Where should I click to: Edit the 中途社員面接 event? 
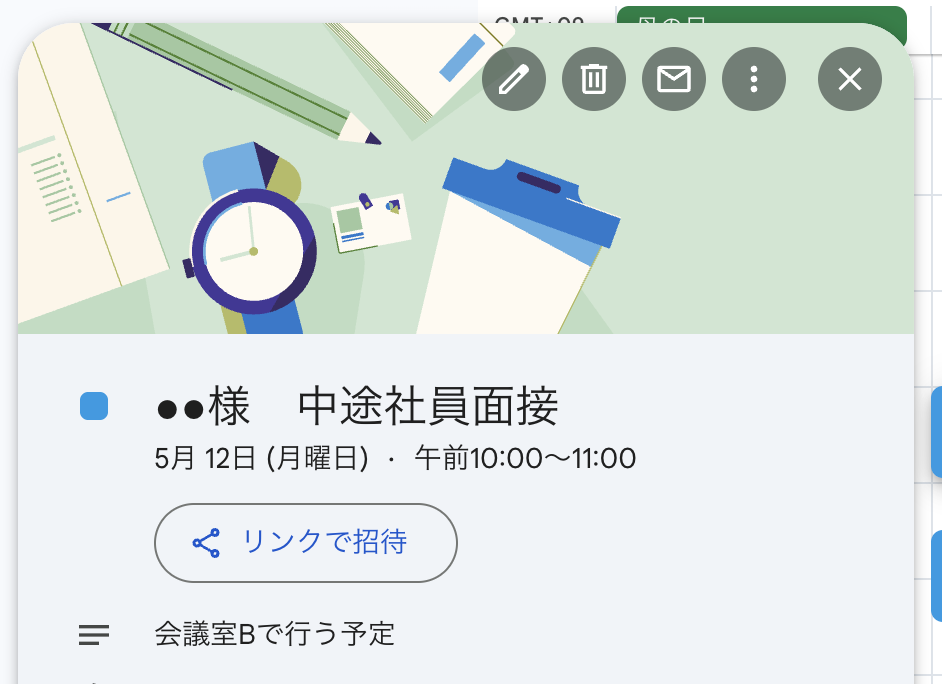coord(514,78)
